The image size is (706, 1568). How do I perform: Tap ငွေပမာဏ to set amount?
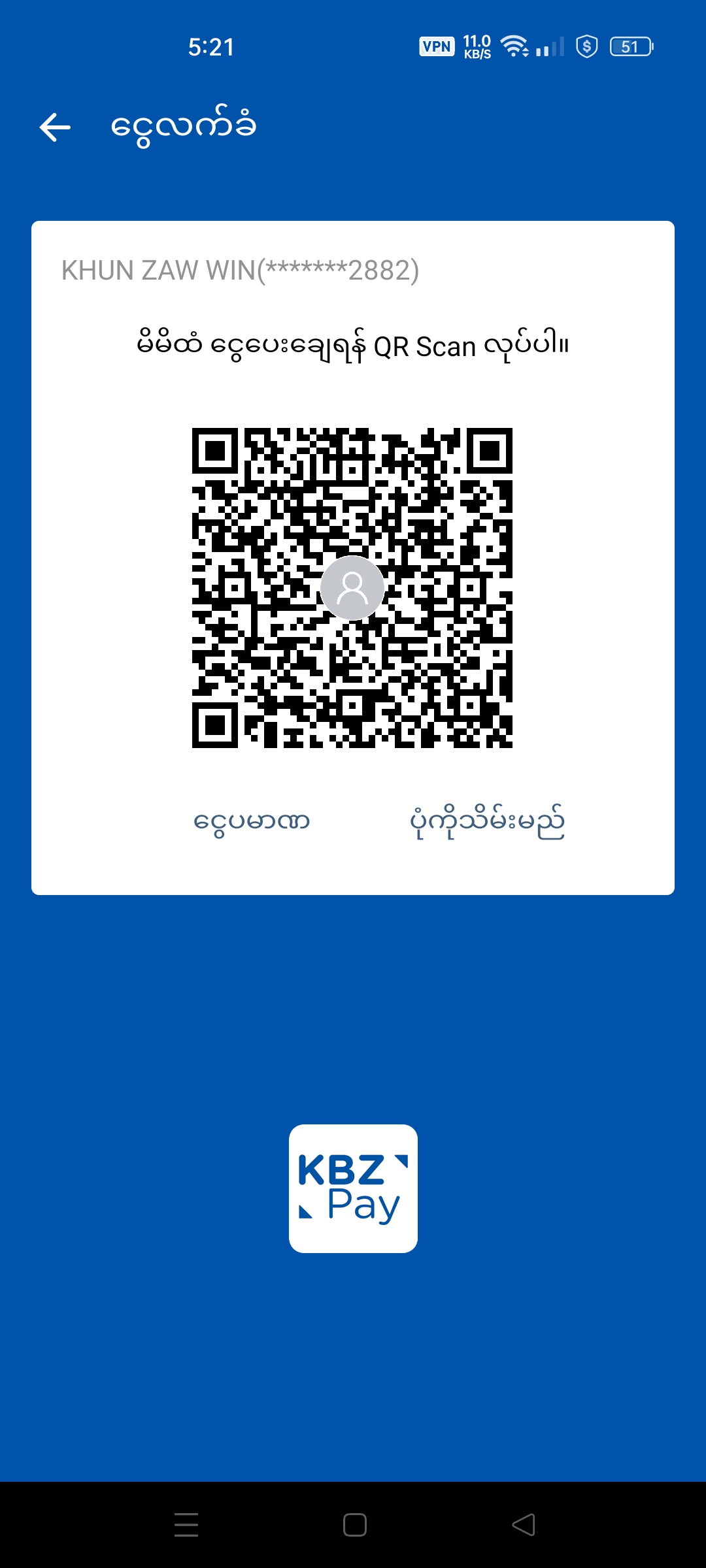[x=252, y=821]
